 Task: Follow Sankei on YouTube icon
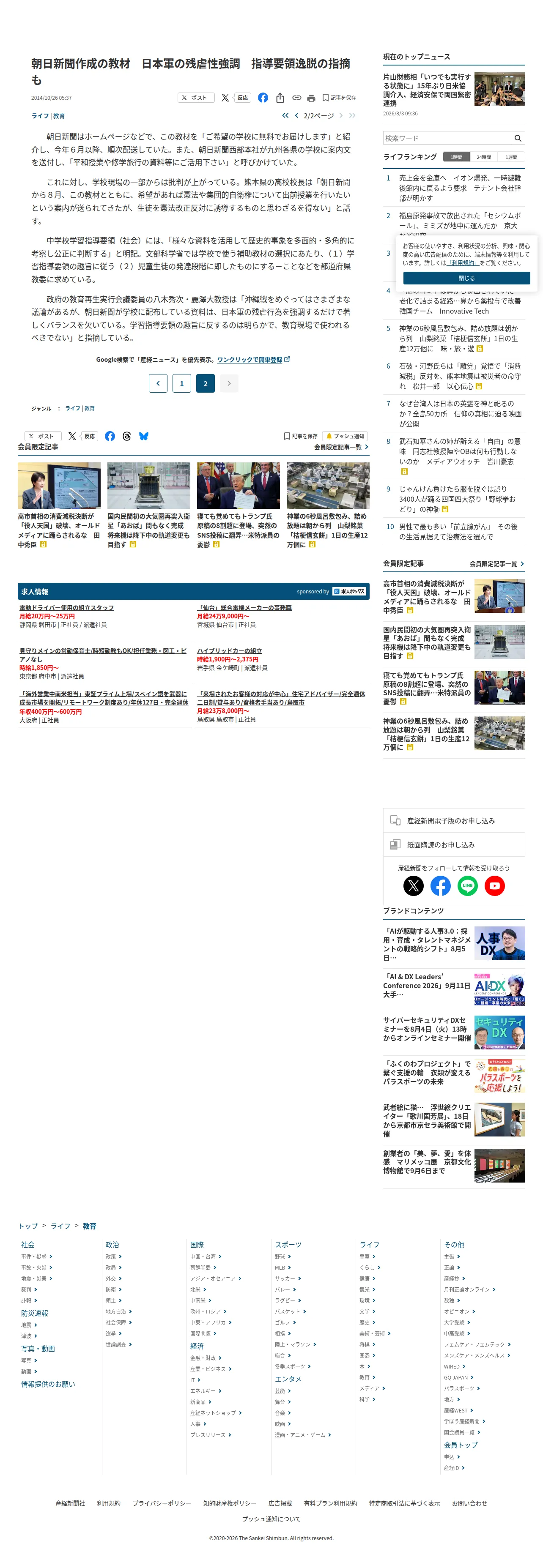494,886
